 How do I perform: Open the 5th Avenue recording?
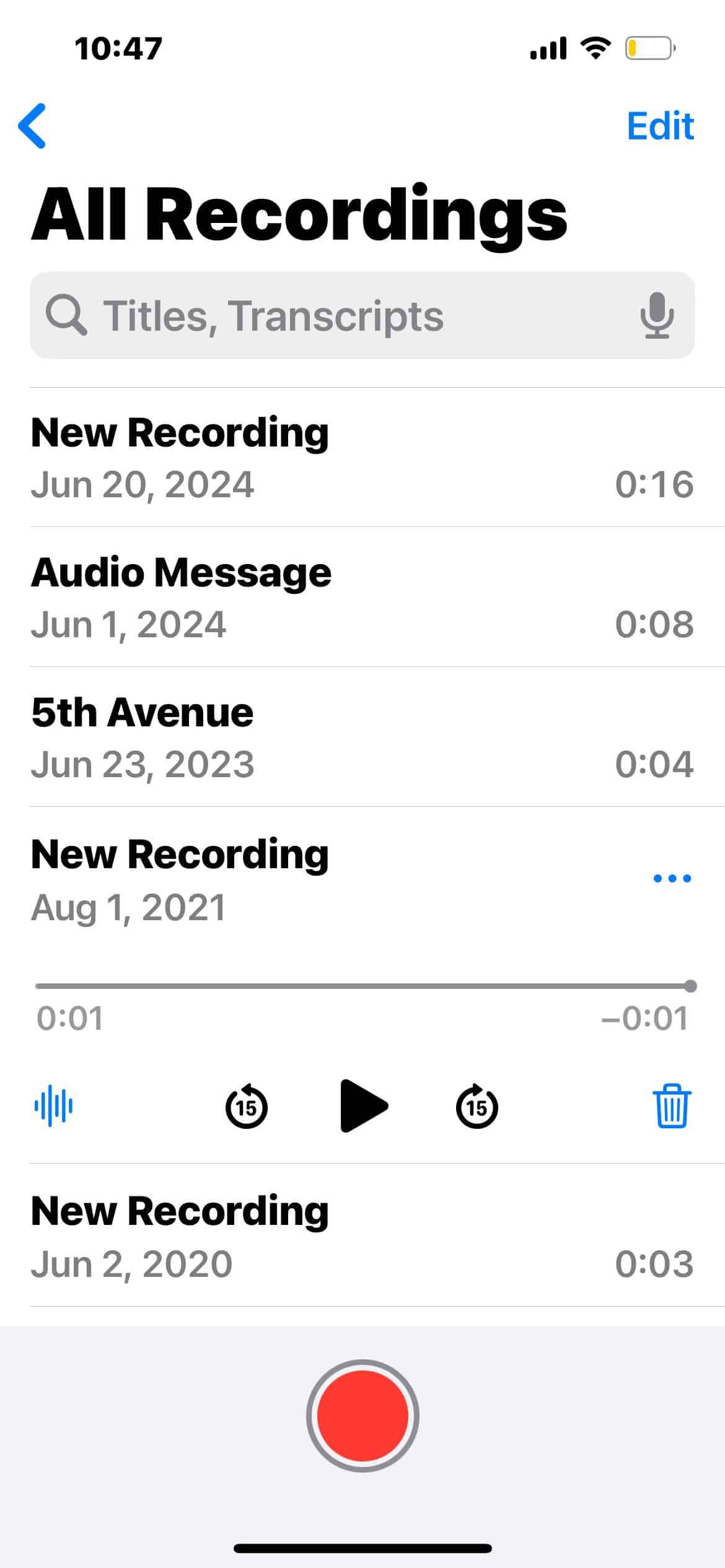pyautogui.click(x=362, y=737)
